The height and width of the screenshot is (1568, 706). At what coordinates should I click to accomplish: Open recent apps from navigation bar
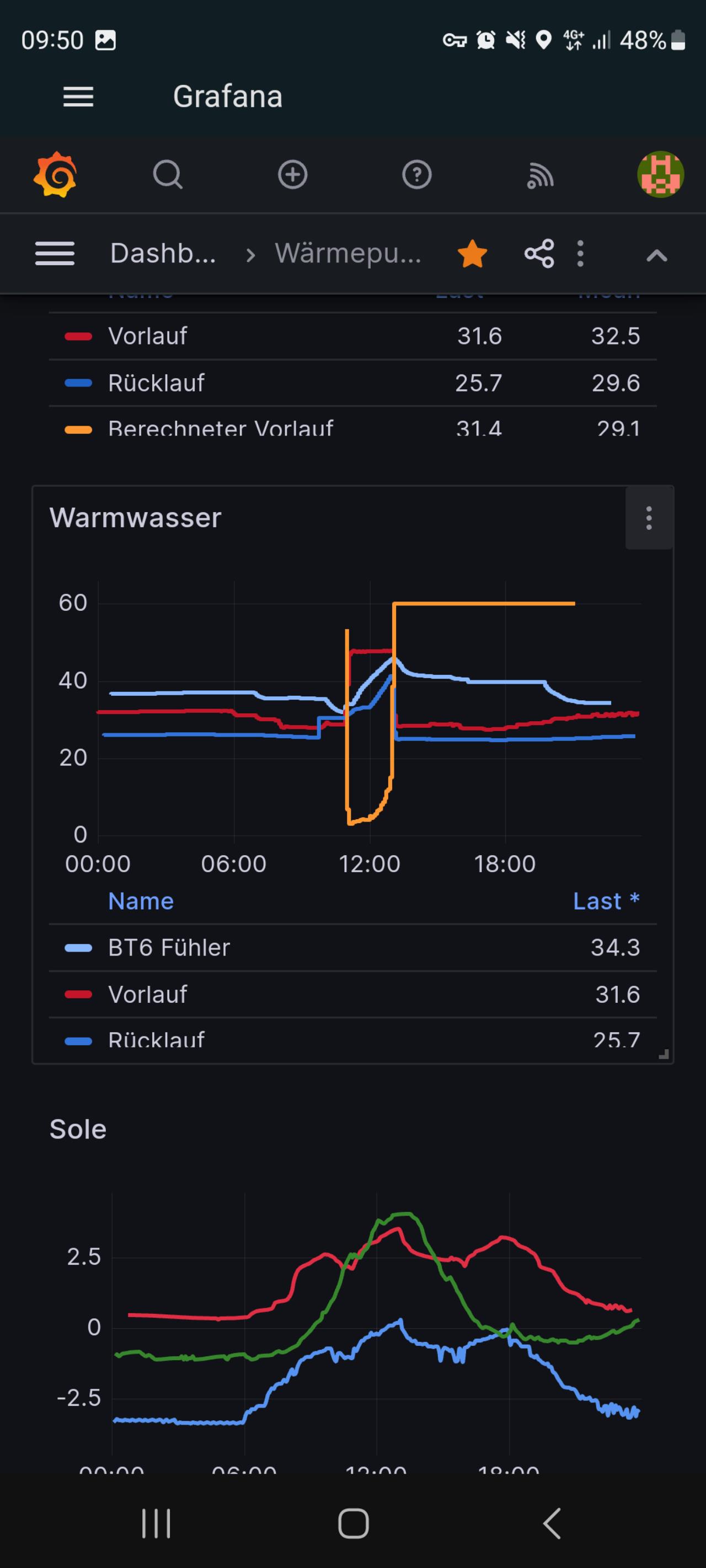click(156, 1523)
